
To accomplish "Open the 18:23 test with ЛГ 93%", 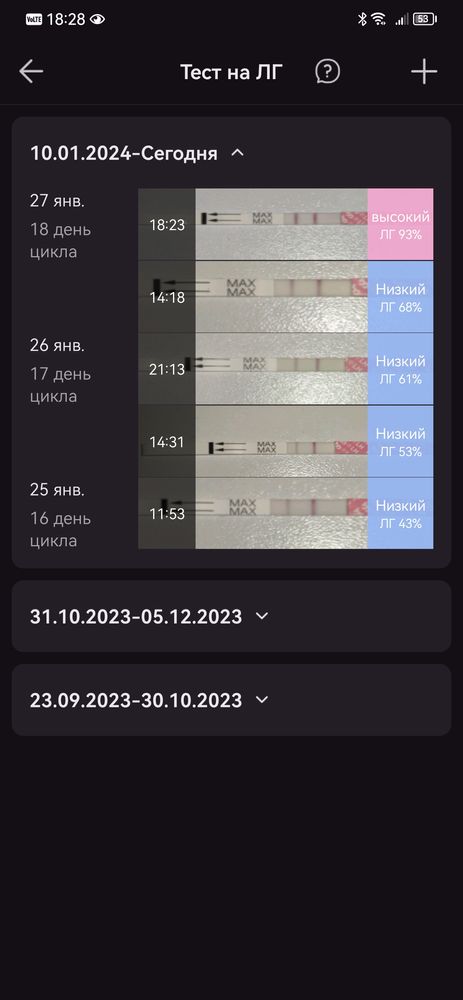I will tap(286, 224).
